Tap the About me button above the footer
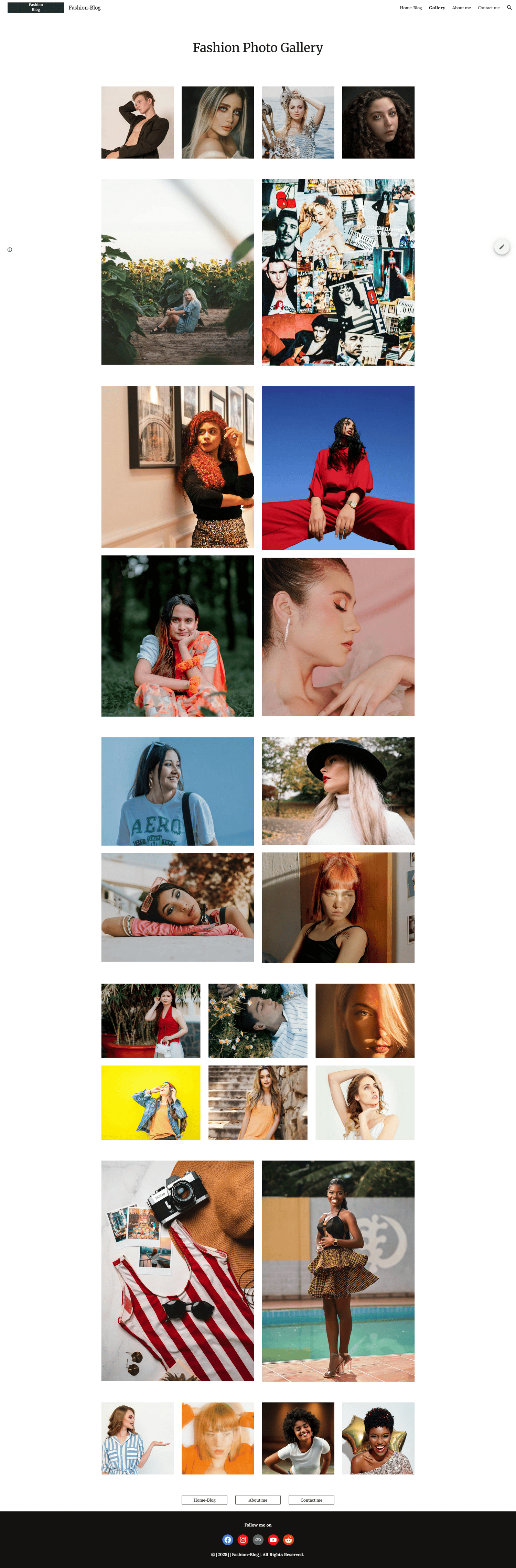The image size is (516, 1568). click(258, 1500)
